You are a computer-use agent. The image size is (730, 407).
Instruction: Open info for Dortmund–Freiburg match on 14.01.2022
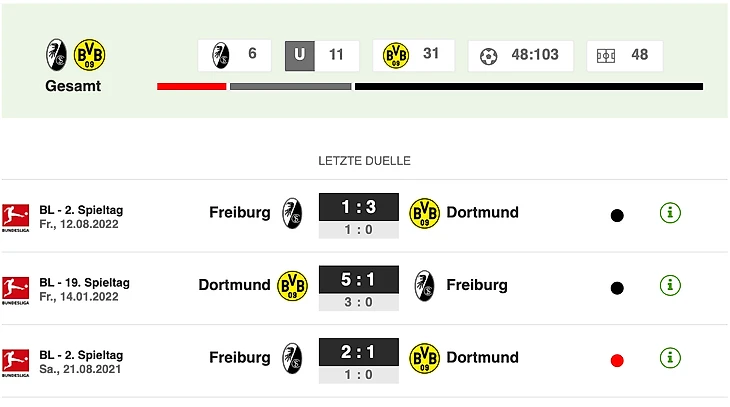coord(670,285)
